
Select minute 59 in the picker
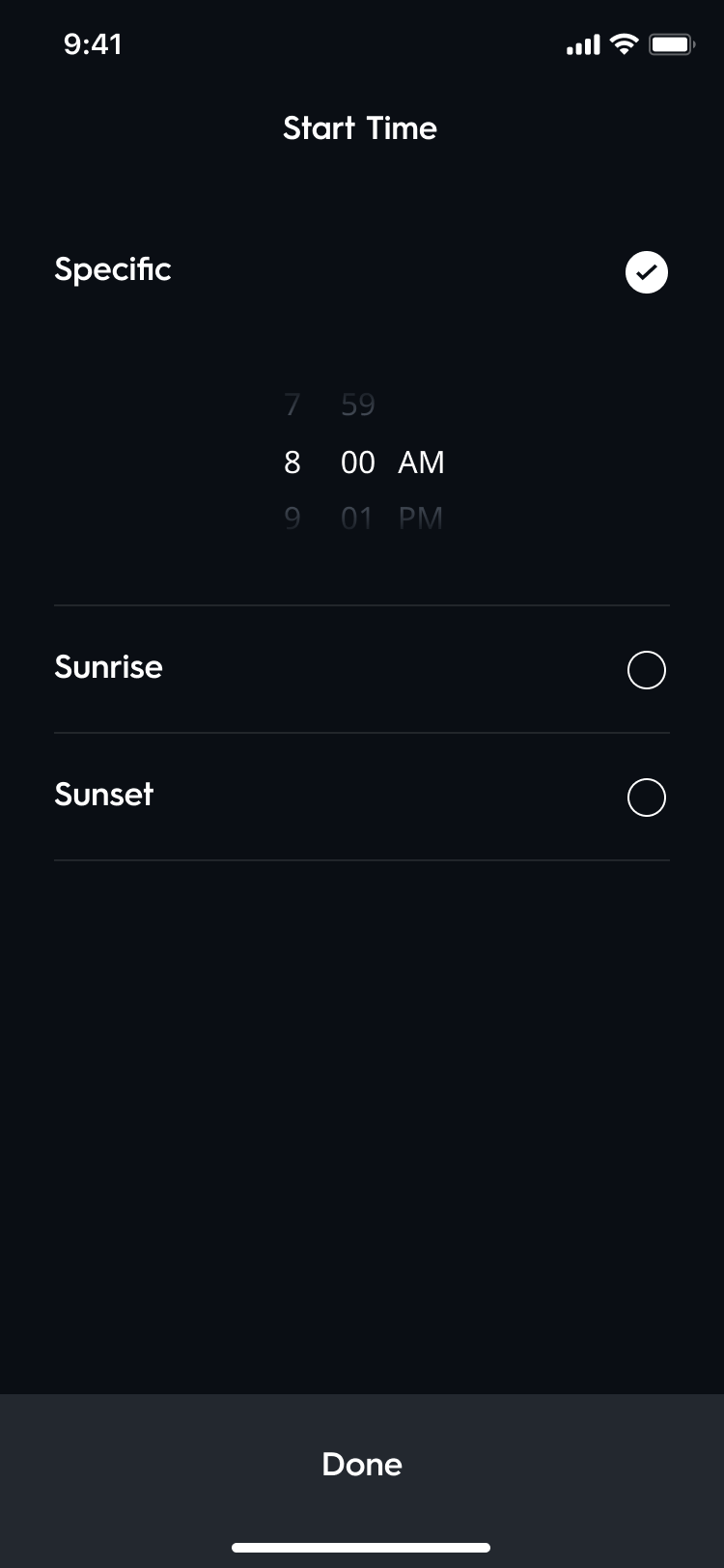point(357,405)
